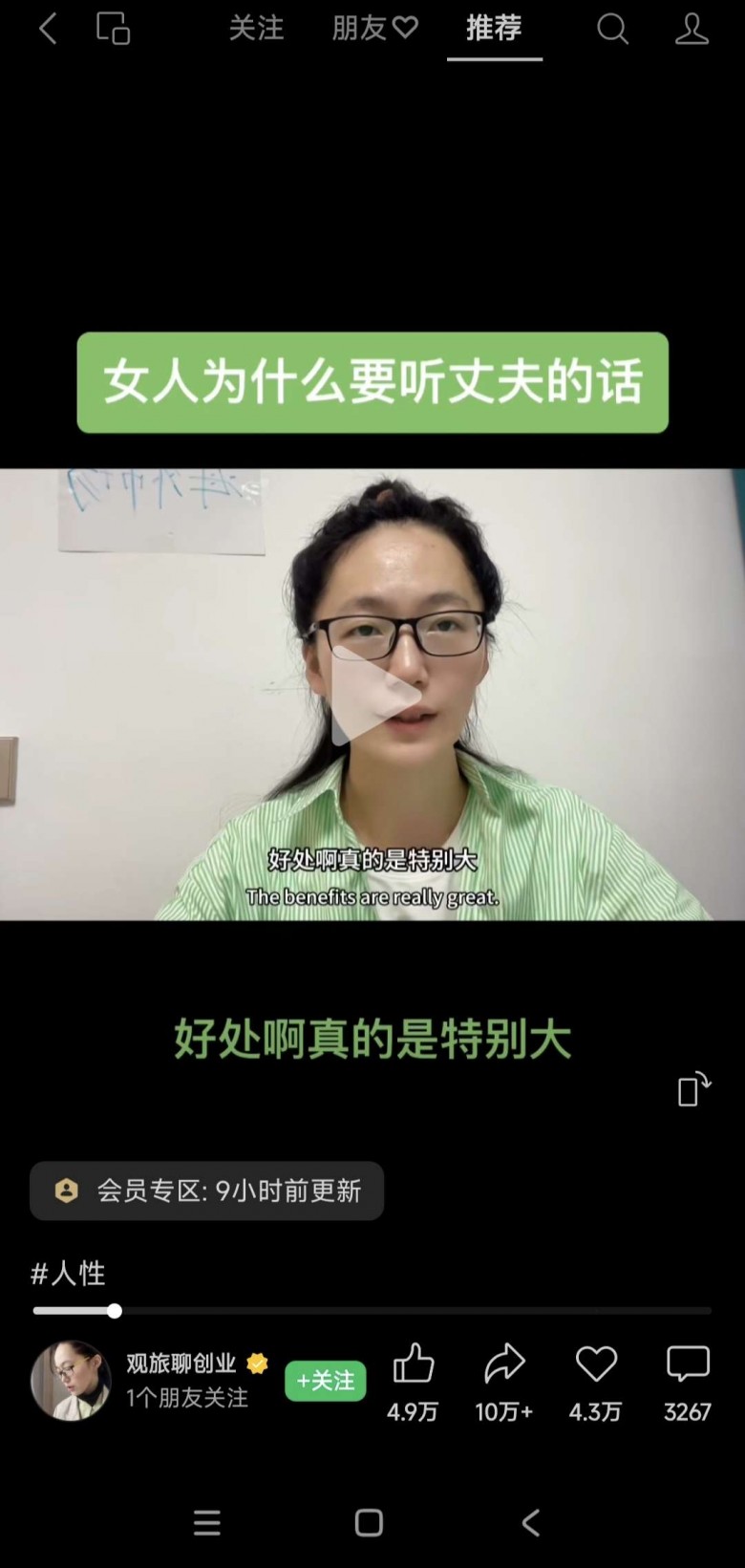This screenshot has height=1568, width=745.
Task: Tap the system home button
Action: point(369,1522)
